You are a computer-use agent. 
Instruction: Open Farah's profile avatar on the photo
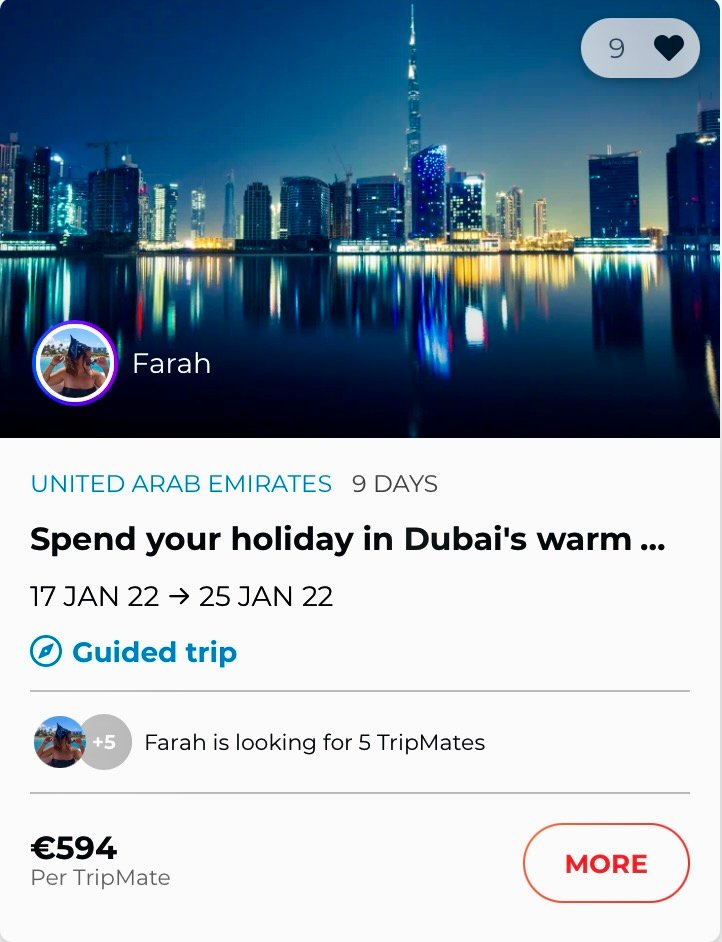(x=75, y=362)
